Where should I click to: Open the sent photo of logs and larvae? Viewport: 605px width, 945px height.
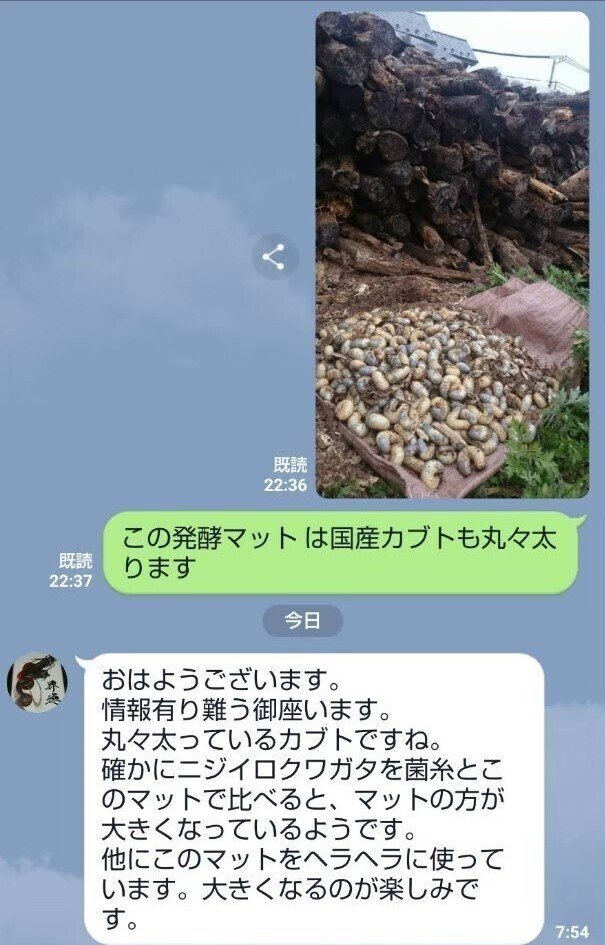[452, 255]
